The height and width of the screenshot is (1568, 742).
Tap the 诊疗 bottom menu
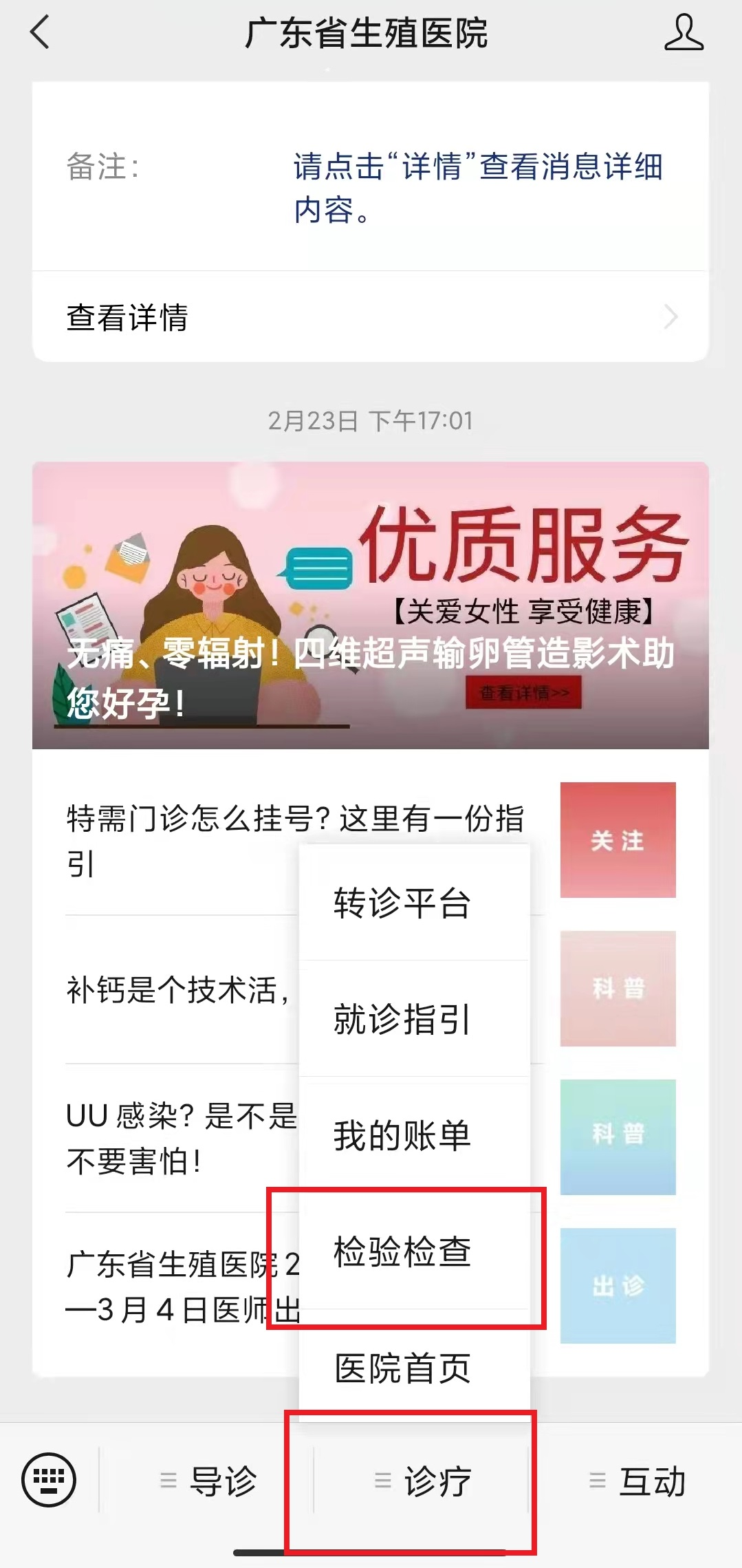point(422,1481)
